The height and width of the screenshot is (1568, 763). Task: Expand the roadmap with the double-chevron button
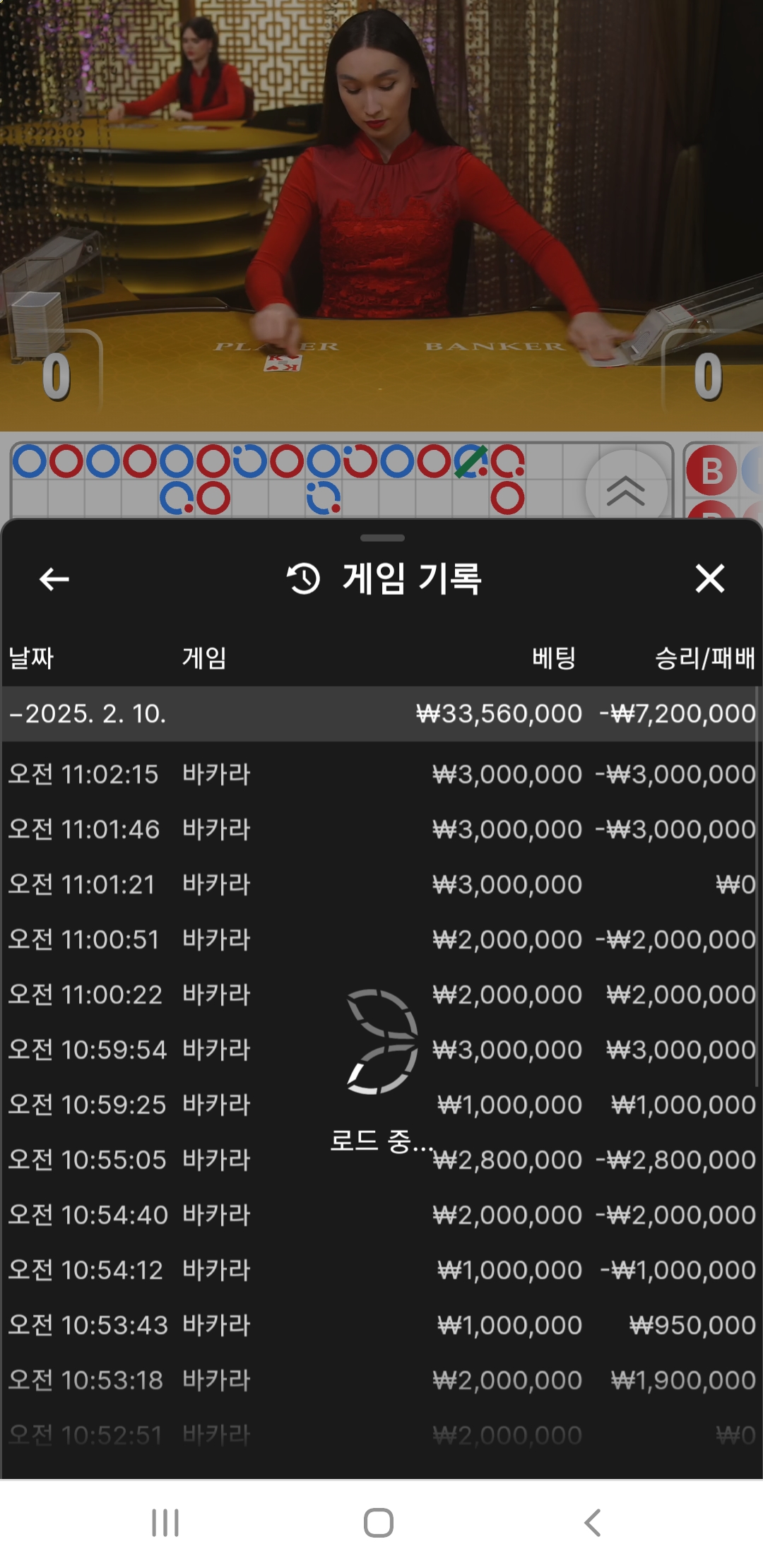click(626, 489)
